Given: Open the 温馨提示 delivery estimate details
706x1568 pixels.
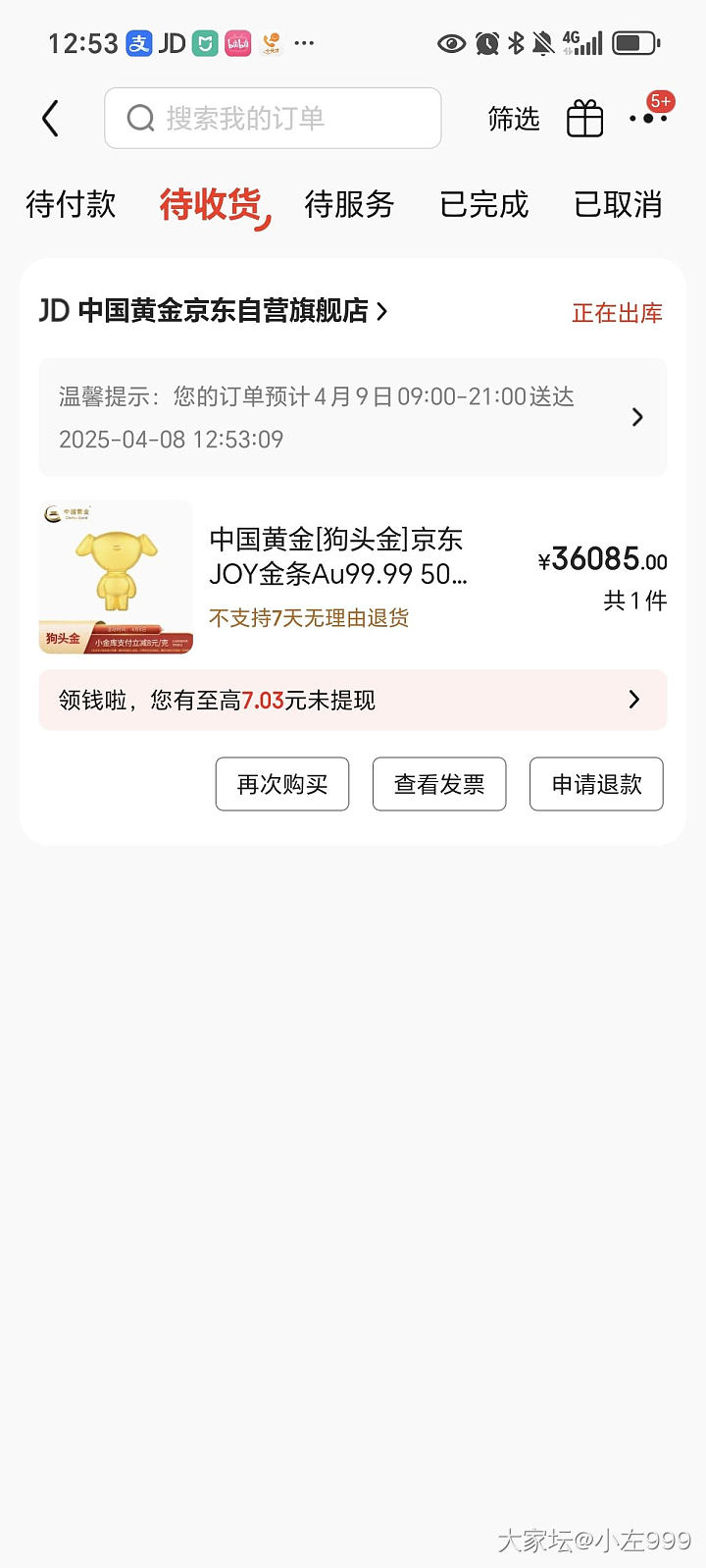Looking at the screenshot, I should tap(352, 417).
